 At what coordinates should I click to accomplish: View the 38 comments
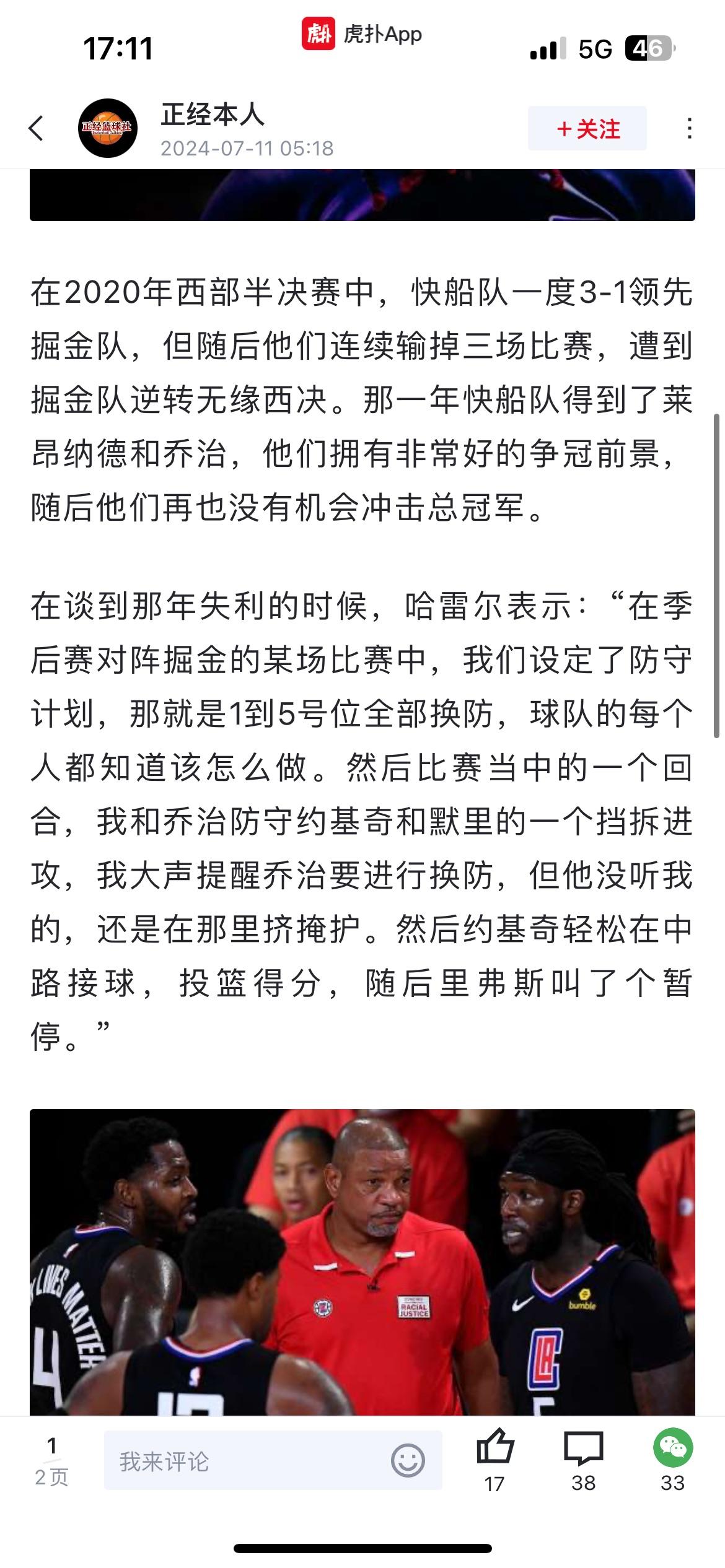583,1449
